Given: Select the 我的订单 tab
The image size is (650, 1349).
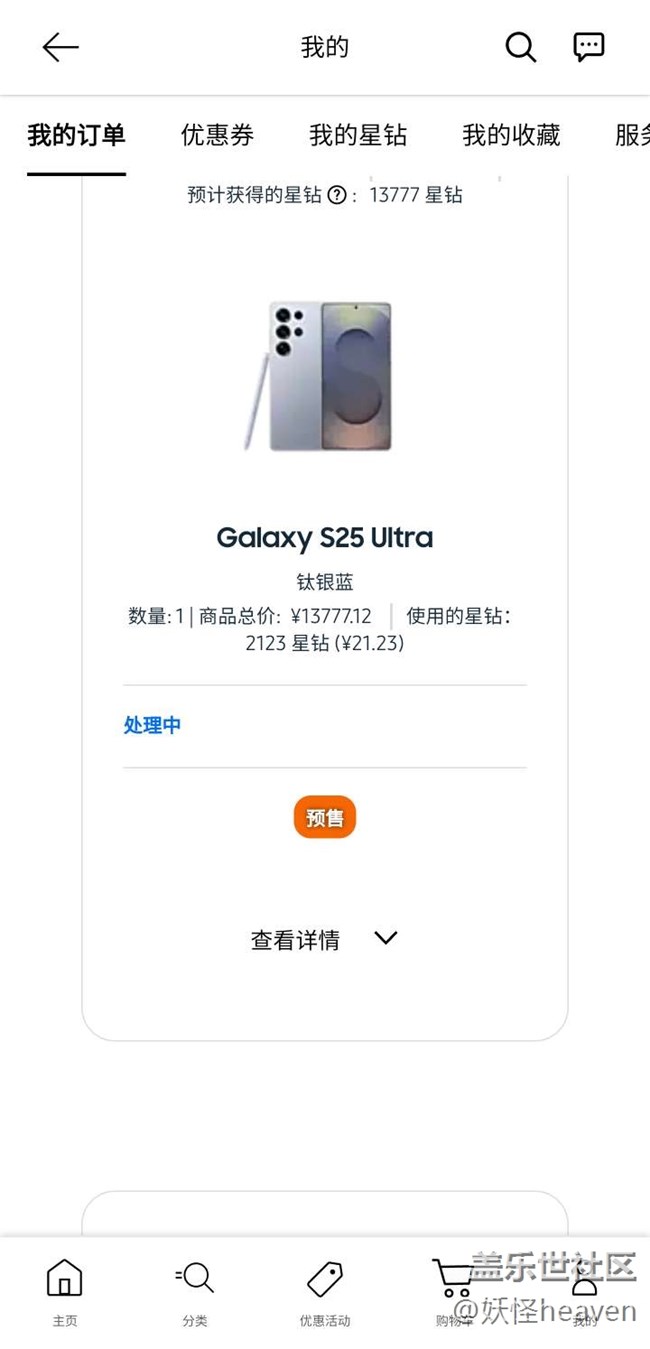Looking at the screenshot, I should pos(76,136).
